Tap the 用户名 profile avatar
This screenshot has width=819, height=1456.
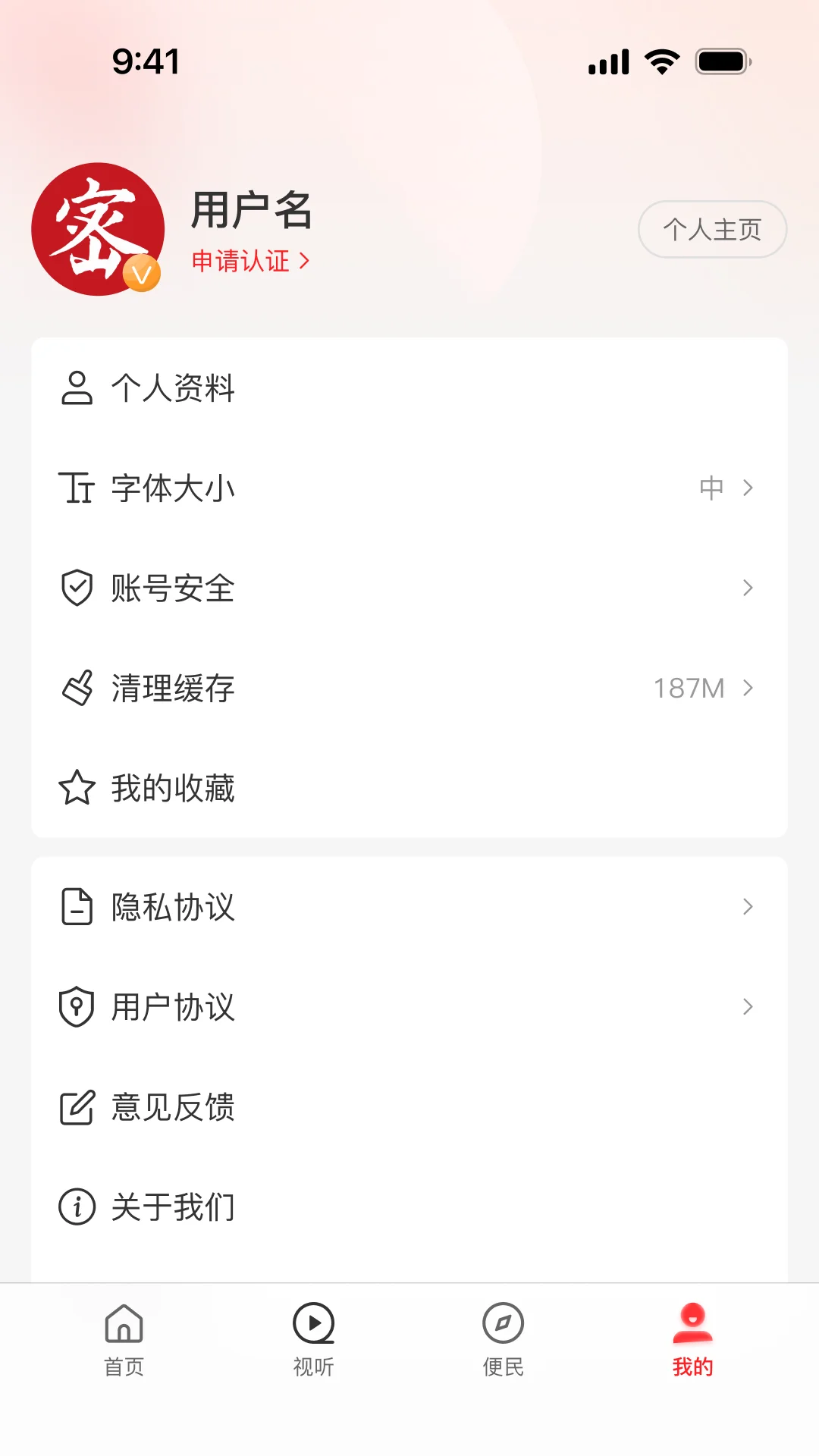point(97,231)
